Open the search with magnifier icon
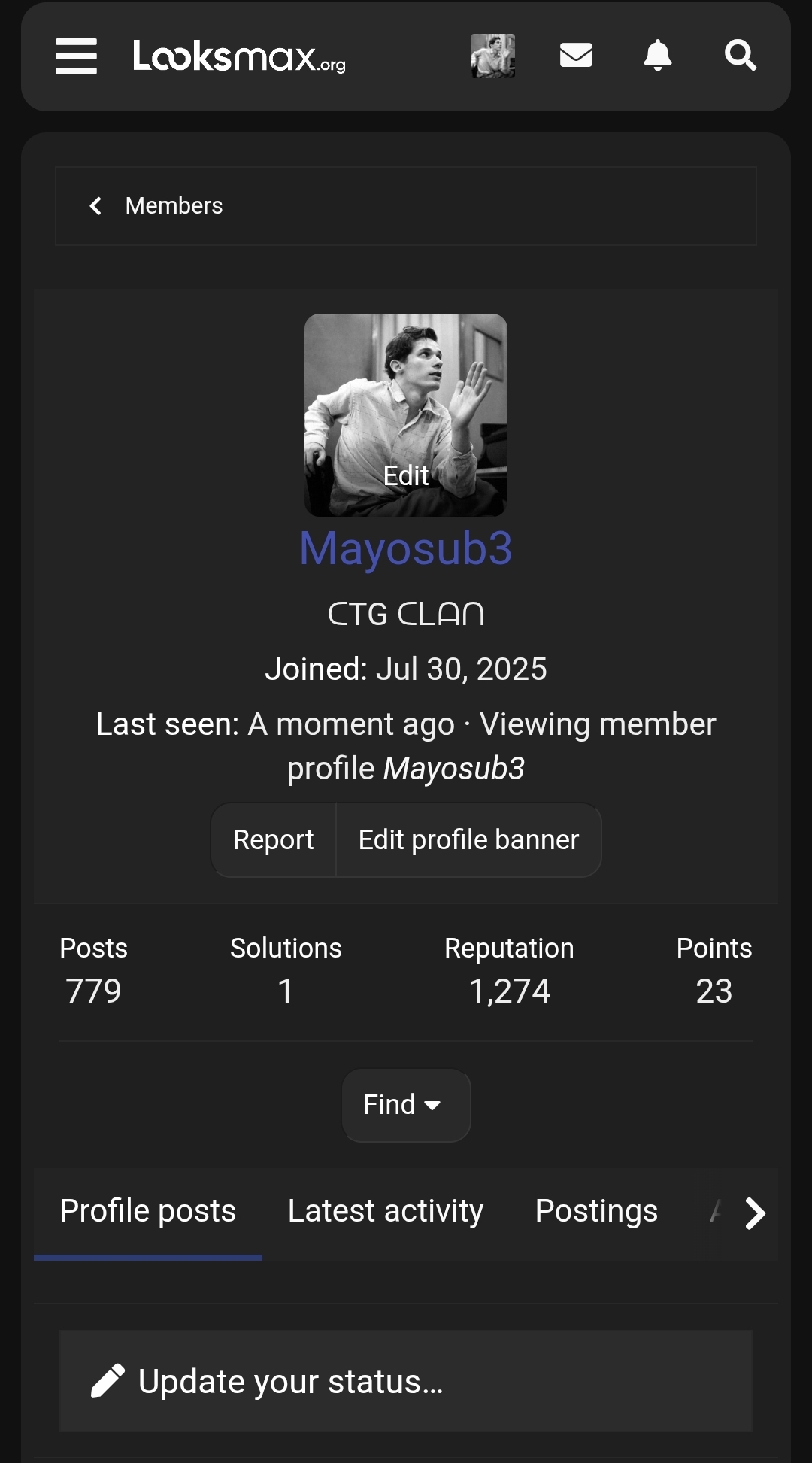The image size is (812, 1463). 740,55
